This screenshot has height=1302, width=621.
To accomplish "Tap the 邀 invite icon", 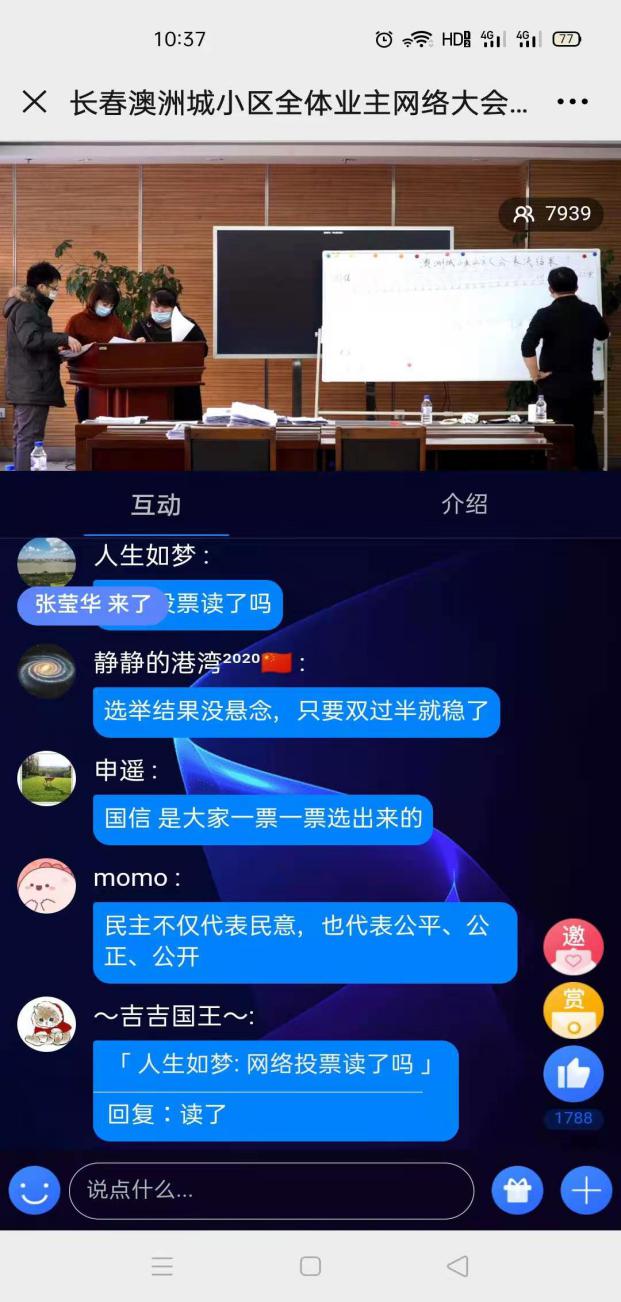I will pyautogui.click(x=573, y=947).
